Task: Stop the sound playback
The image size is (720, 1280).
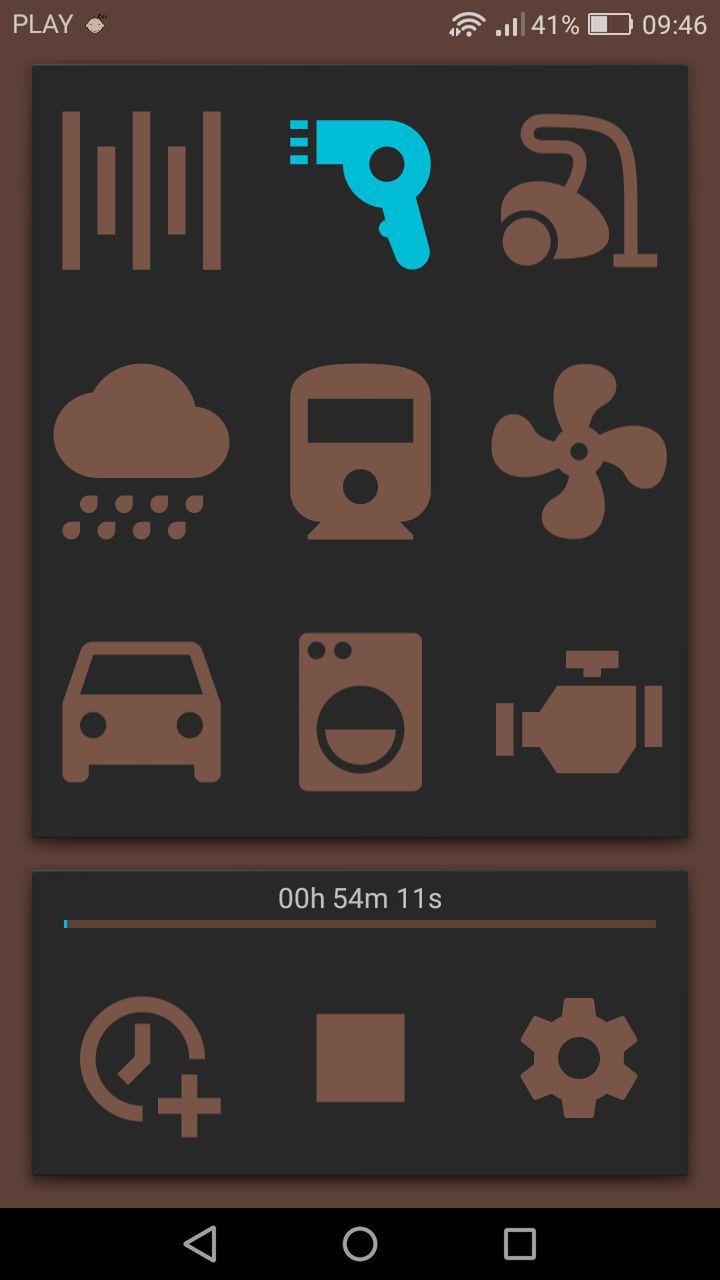Action: (360, 1058)
